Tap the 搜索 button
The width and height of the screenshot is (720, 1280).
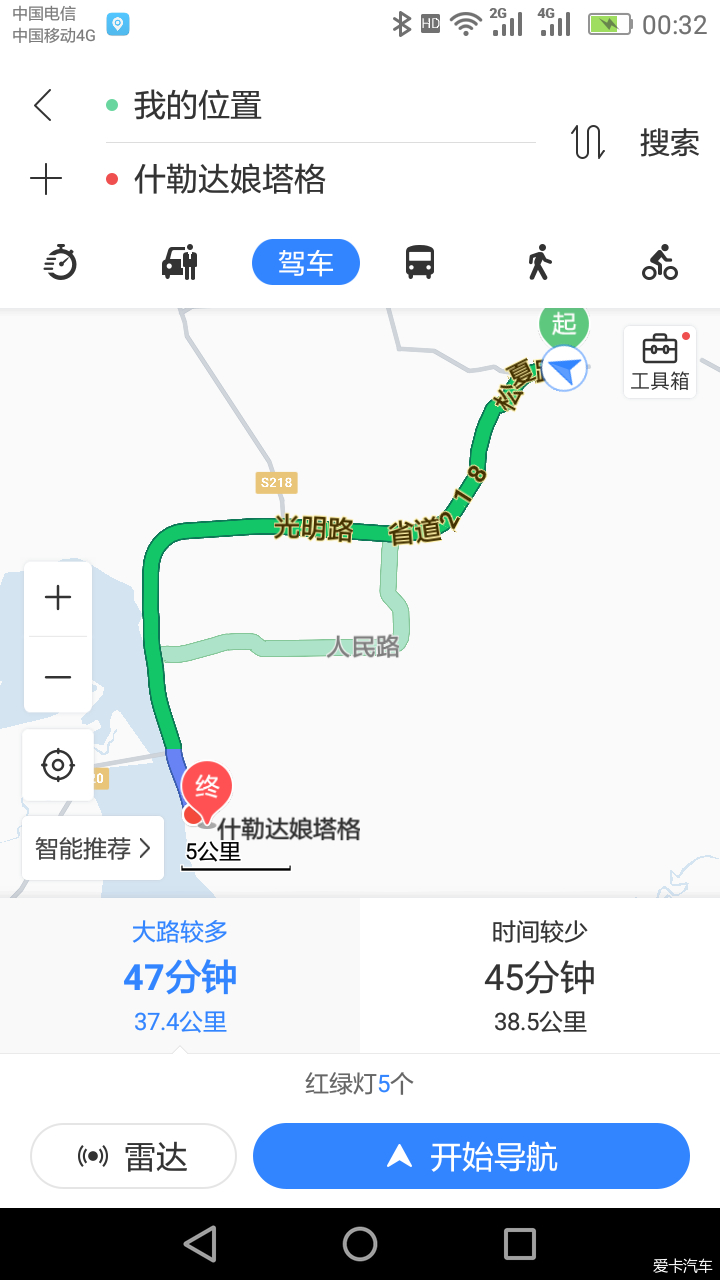coord(669,143)
